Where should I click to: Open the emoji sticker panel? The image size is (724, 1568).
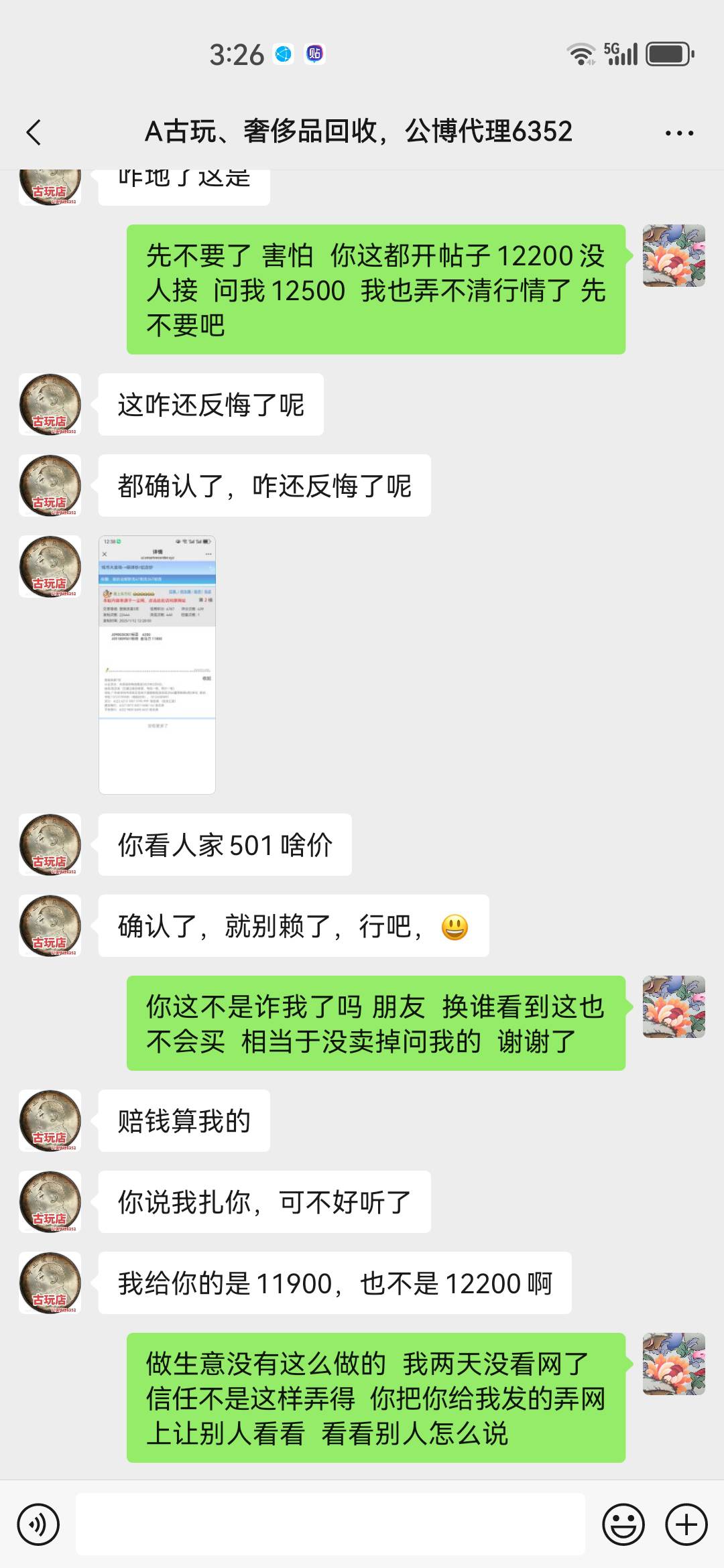[623, 1524]
